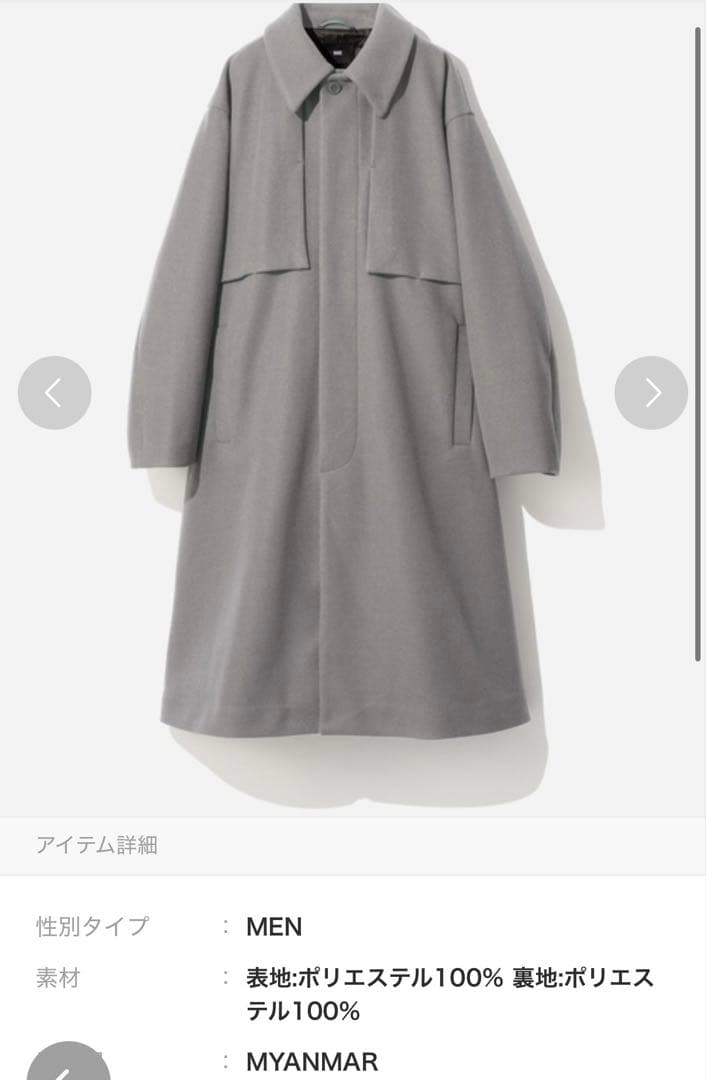Go back with the floating arrow button
This screenshot has width=706, height=1080.
pos(68,1066)
